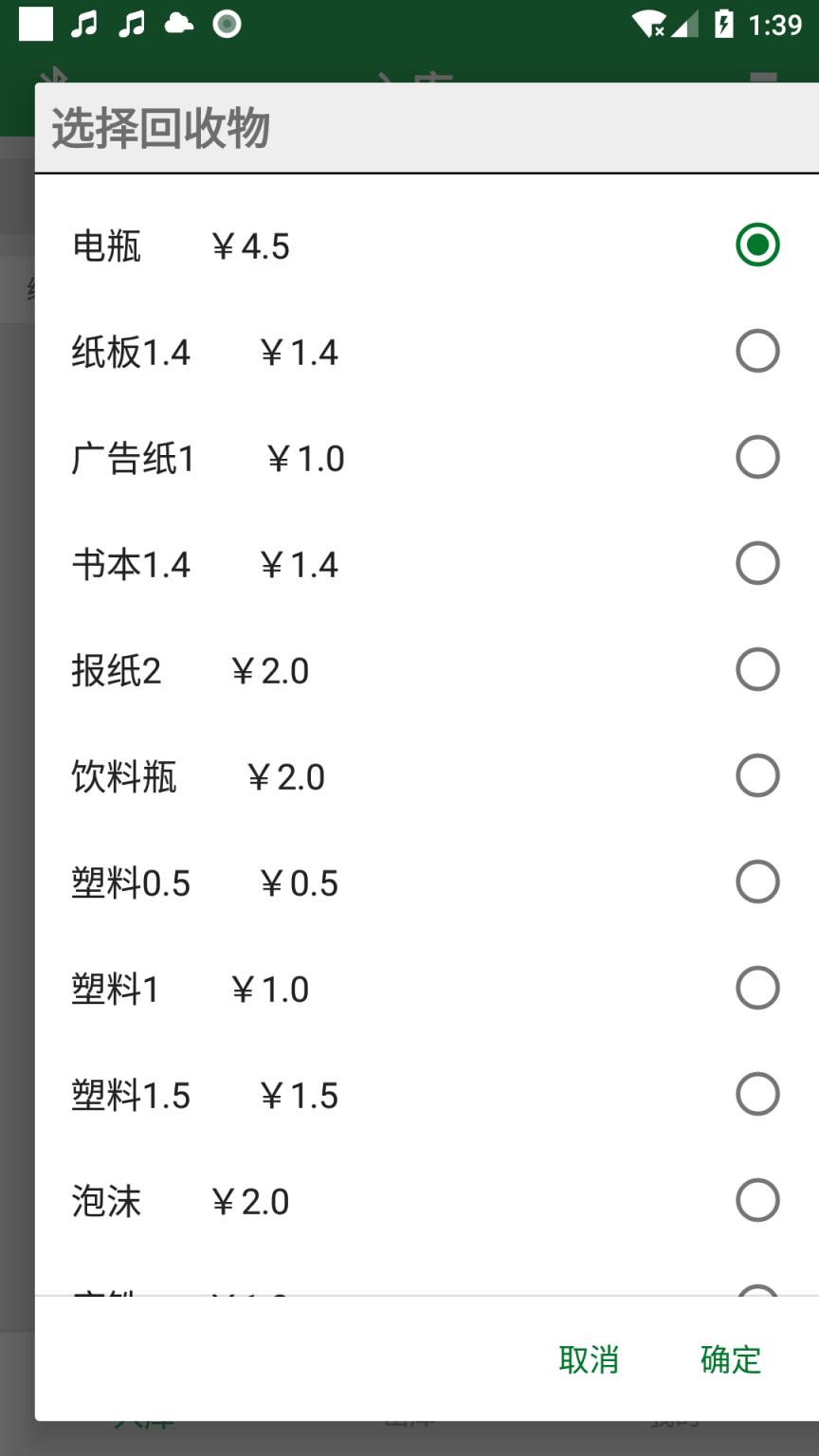
Task: Tap the second music note status icon
Action: point(132,24)
